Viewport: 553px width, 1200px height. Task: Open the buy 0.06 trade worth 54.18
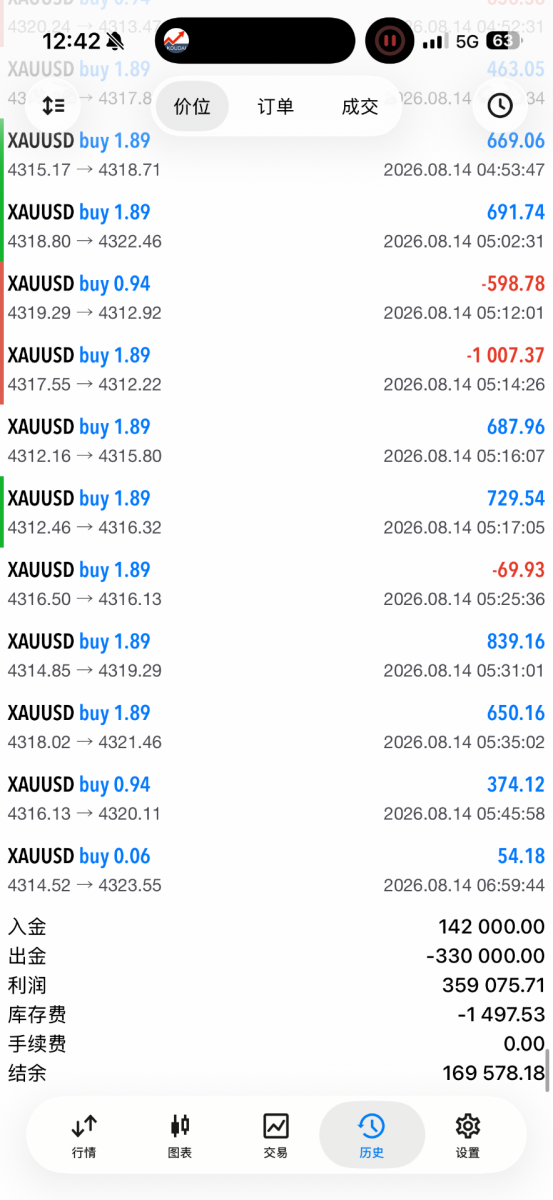(x=276, y=870)
